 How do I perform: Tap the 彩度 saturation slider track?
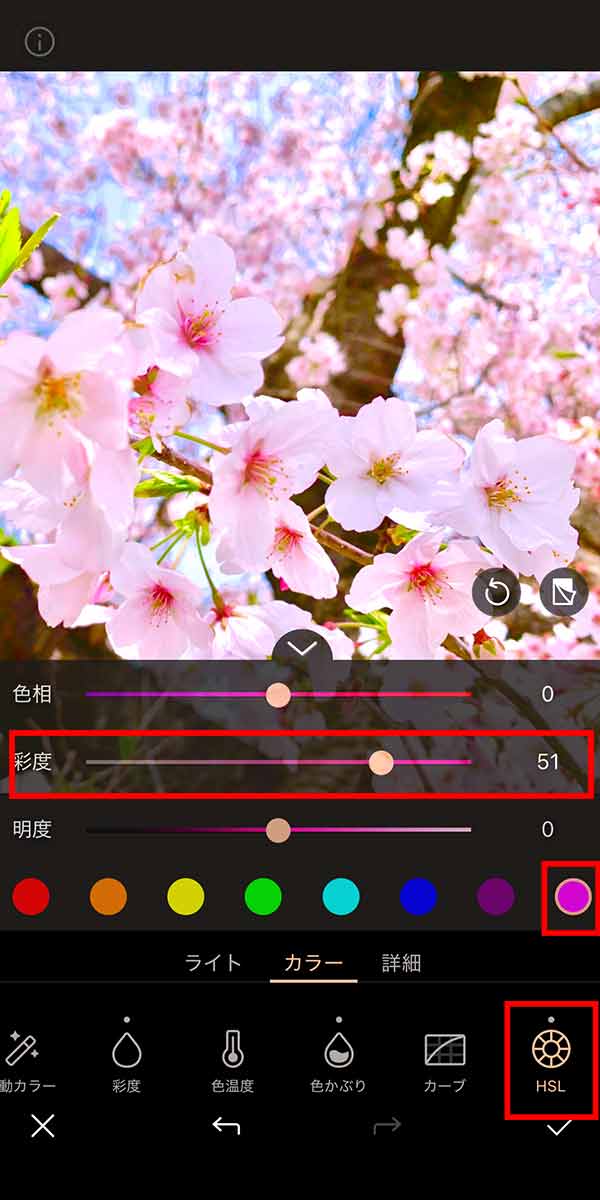278,762
